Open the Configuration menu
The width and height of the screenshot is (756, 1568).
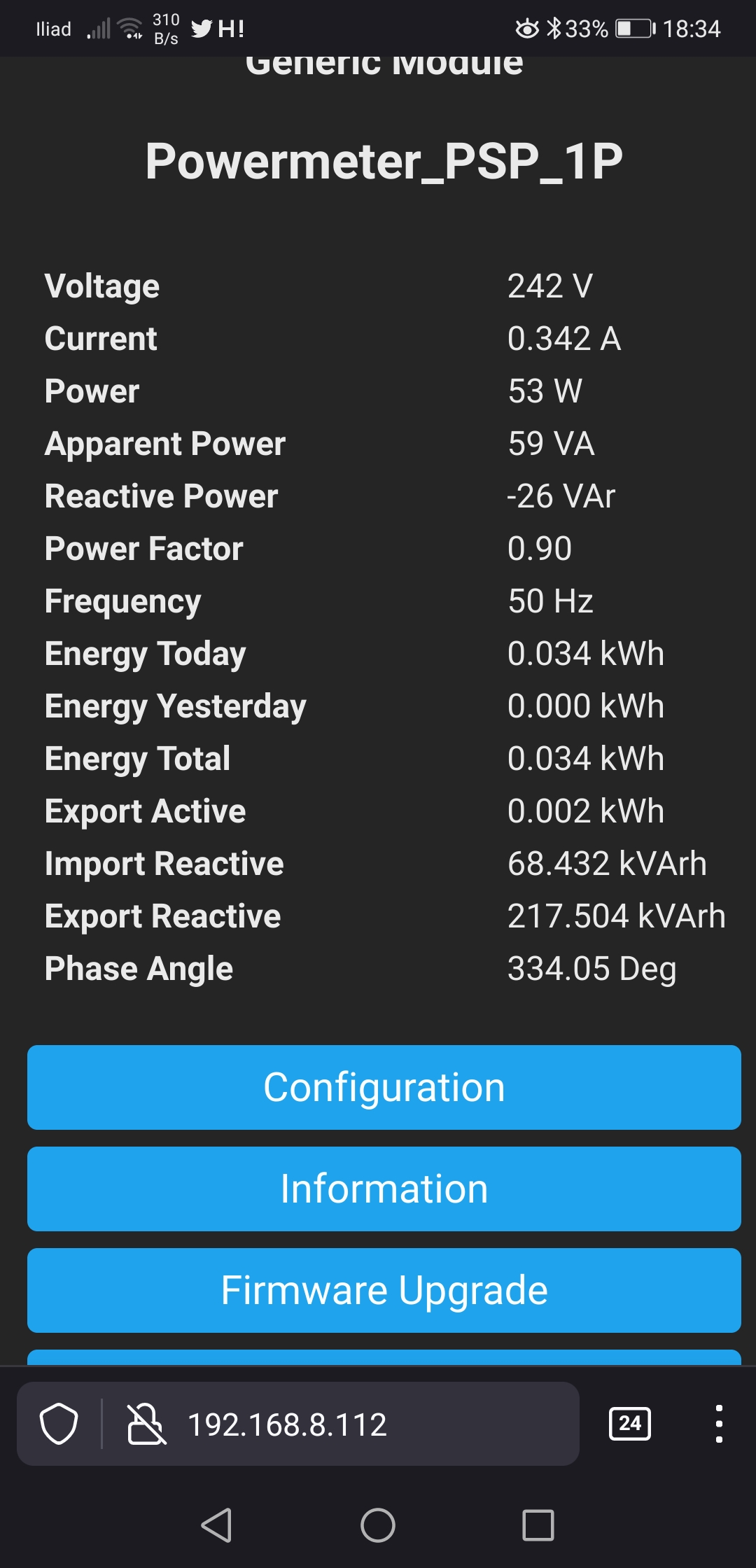click(384, 1087)
